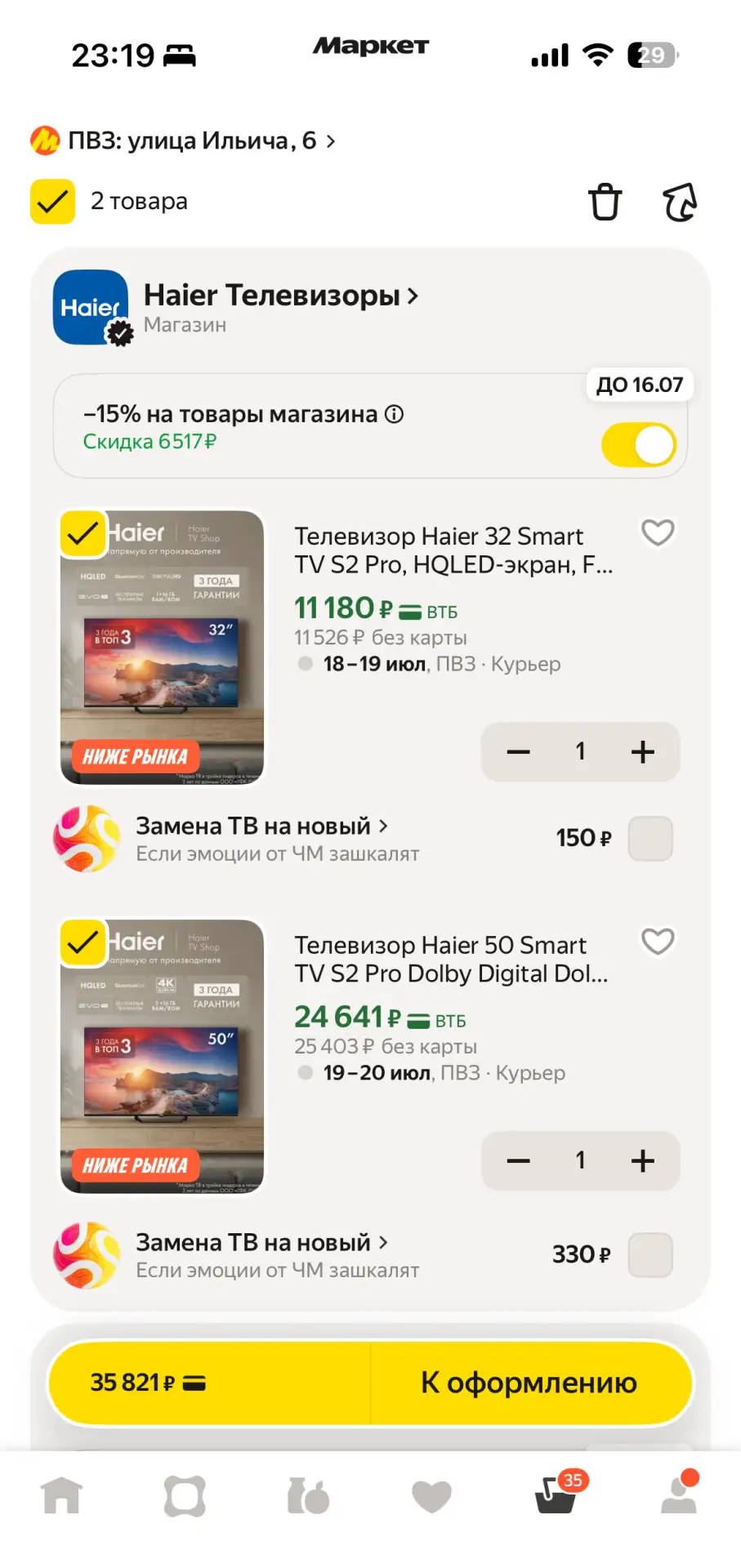Increase quantity of Haier 32 Smart TV
741x1568 pixels.
coord(643,751)
